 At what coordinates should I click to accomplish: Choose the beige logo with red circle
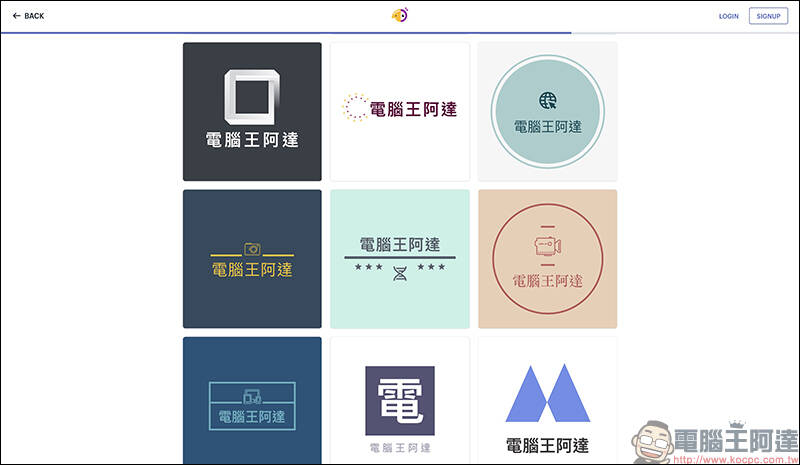pos(547,258)
